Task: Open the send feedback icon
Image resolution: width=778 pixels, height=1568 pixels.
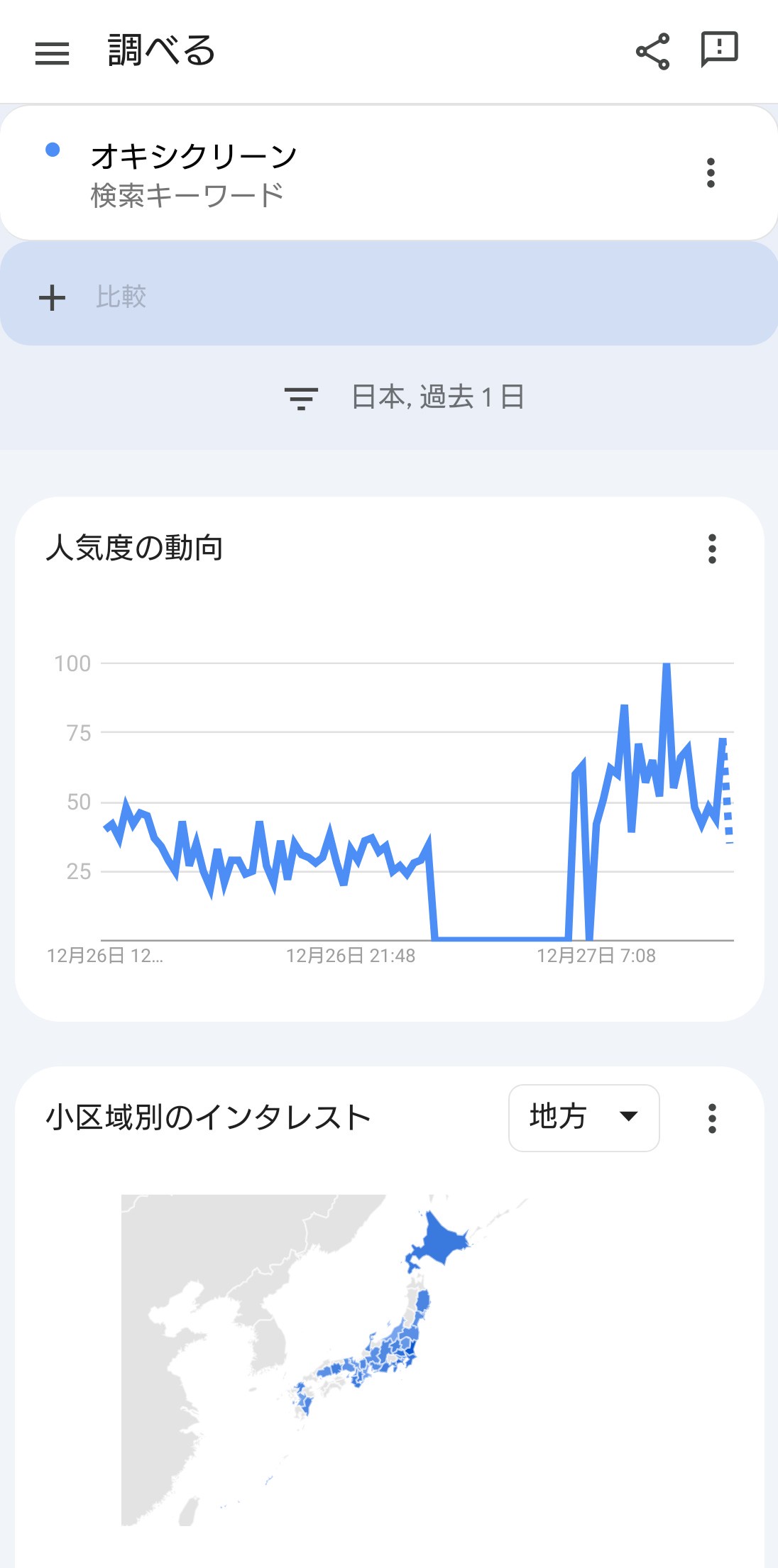Action: [x=719, y=50]
